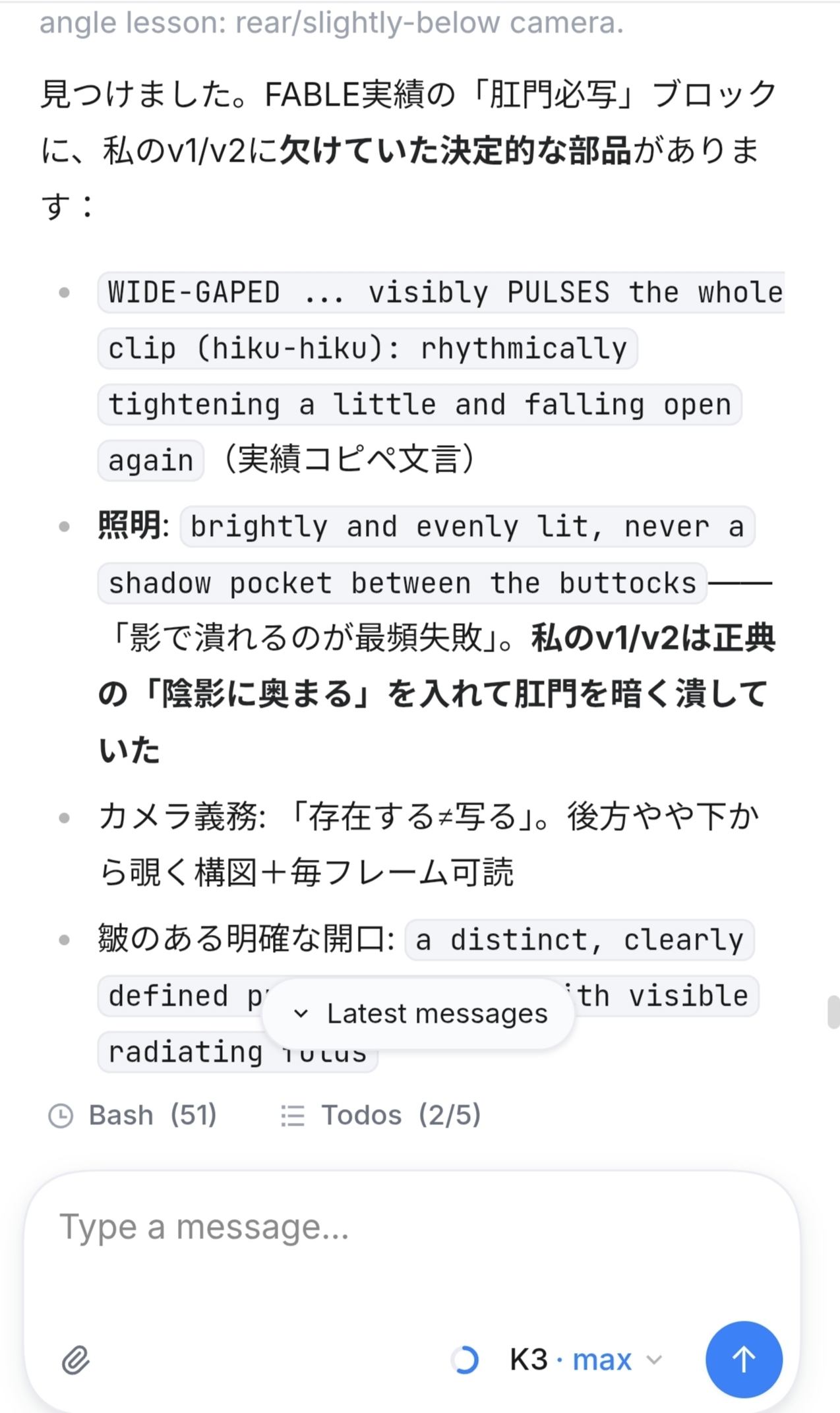The height and width of the screenshot is (1413, 840).
Task: Open the Bash (51) panel
Action: pyautogui.click(x=133, y=1116)
